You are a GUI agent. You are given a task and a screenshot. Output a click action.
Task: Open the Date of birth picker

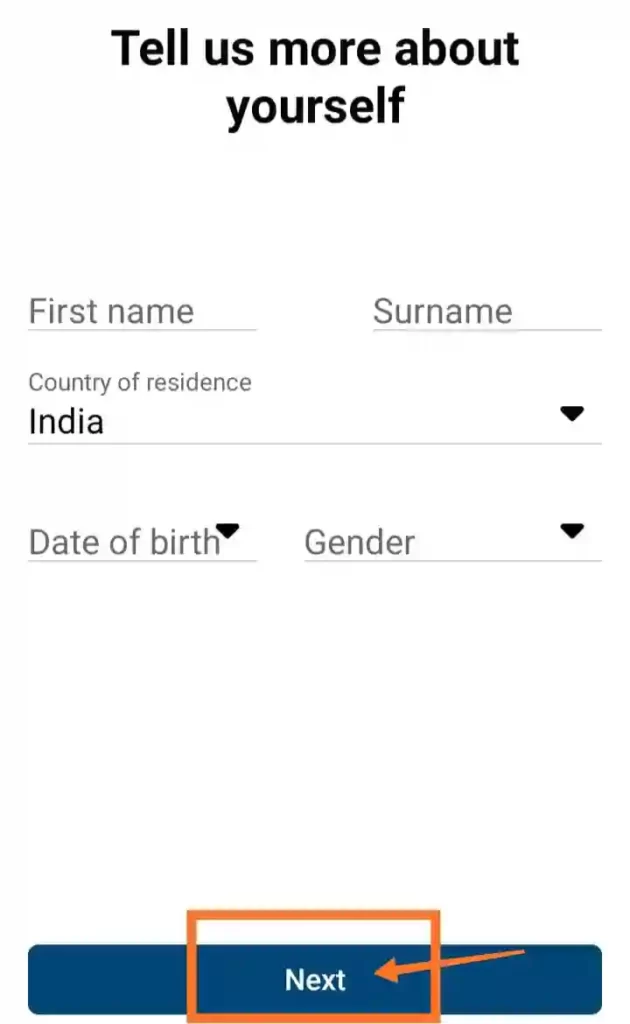click(142, 542)
